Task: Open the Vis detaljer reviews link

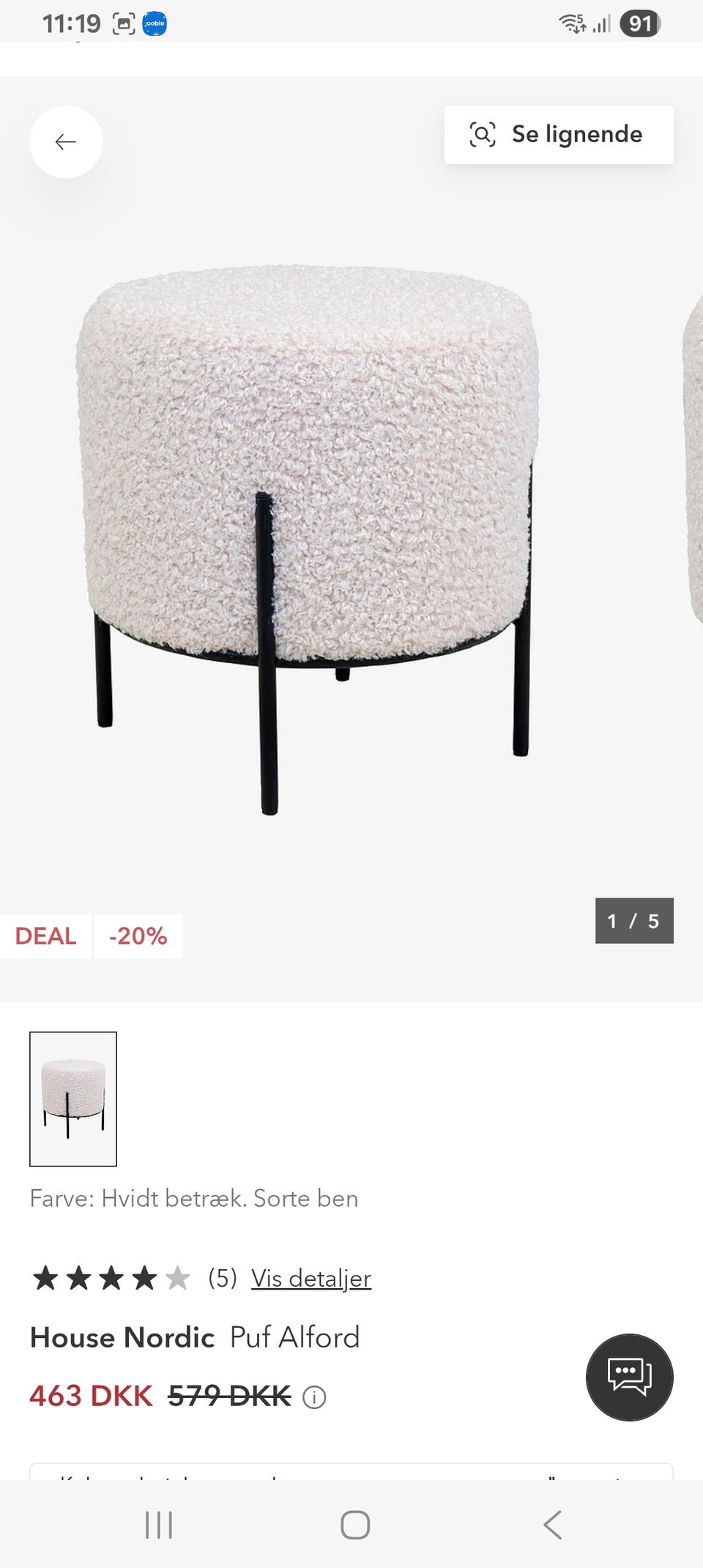Action: pos(311,1279)
